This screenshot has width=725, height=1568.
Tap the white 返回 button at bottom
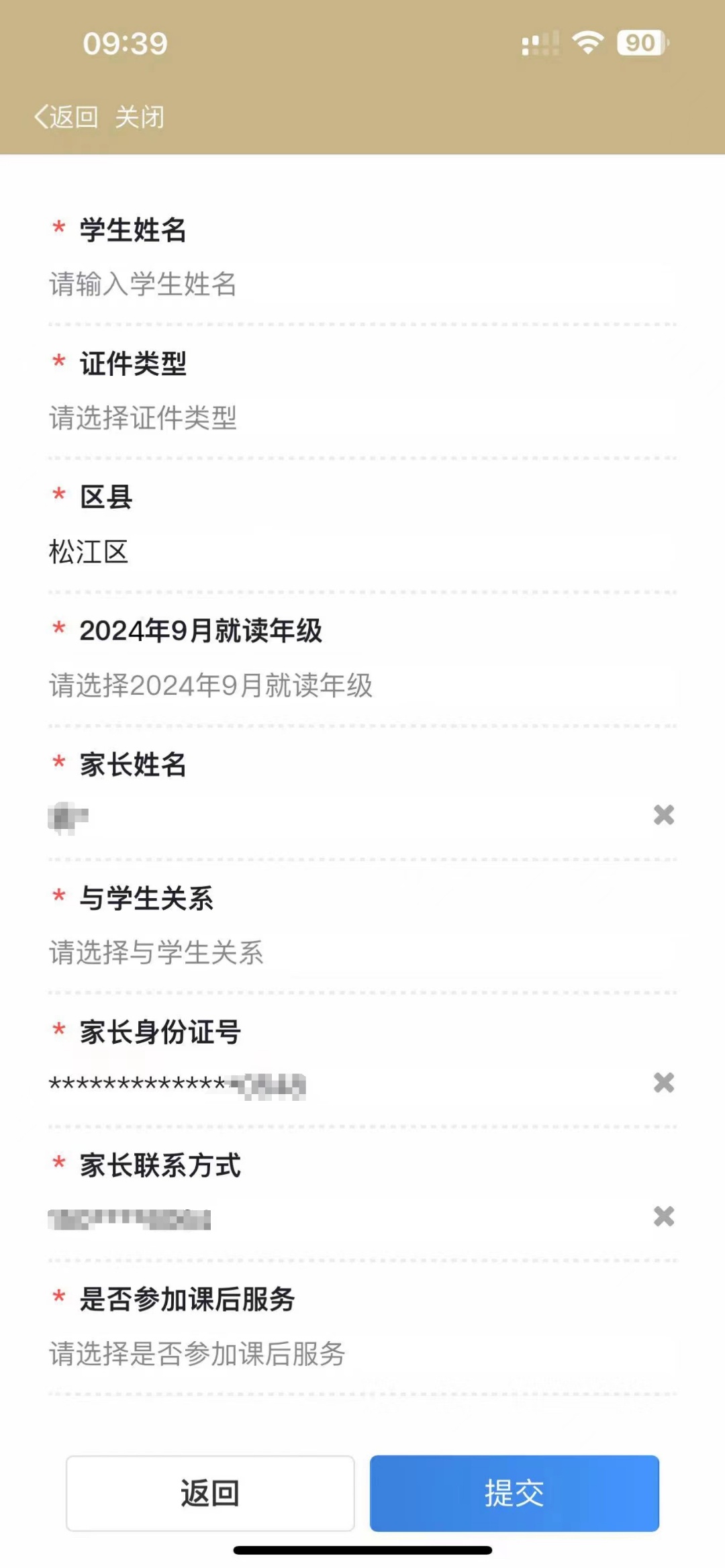pyautogui.click(x=210, y=1493)
